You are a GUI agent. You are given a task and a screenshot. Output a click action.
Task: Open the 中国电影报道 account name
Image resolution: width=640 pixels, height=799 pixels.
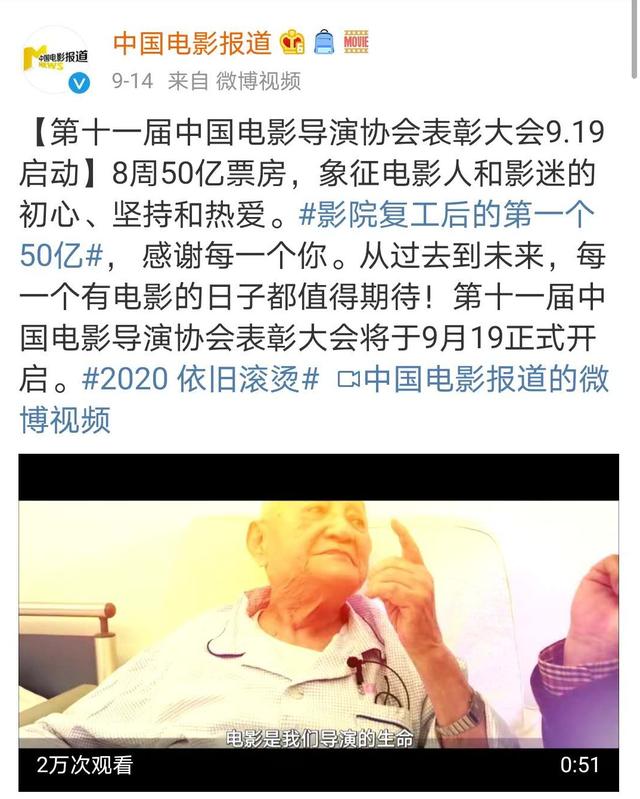[192, 43]
